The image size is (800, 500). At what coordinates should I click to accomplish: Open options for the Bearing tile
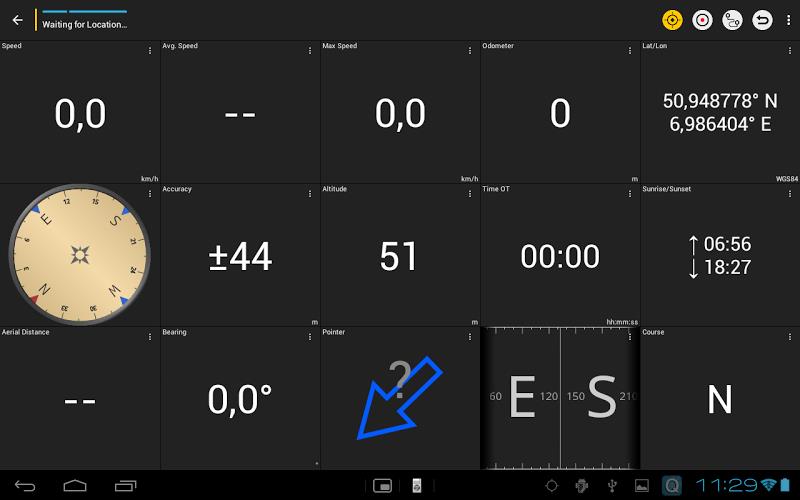(x=310, y=337)
